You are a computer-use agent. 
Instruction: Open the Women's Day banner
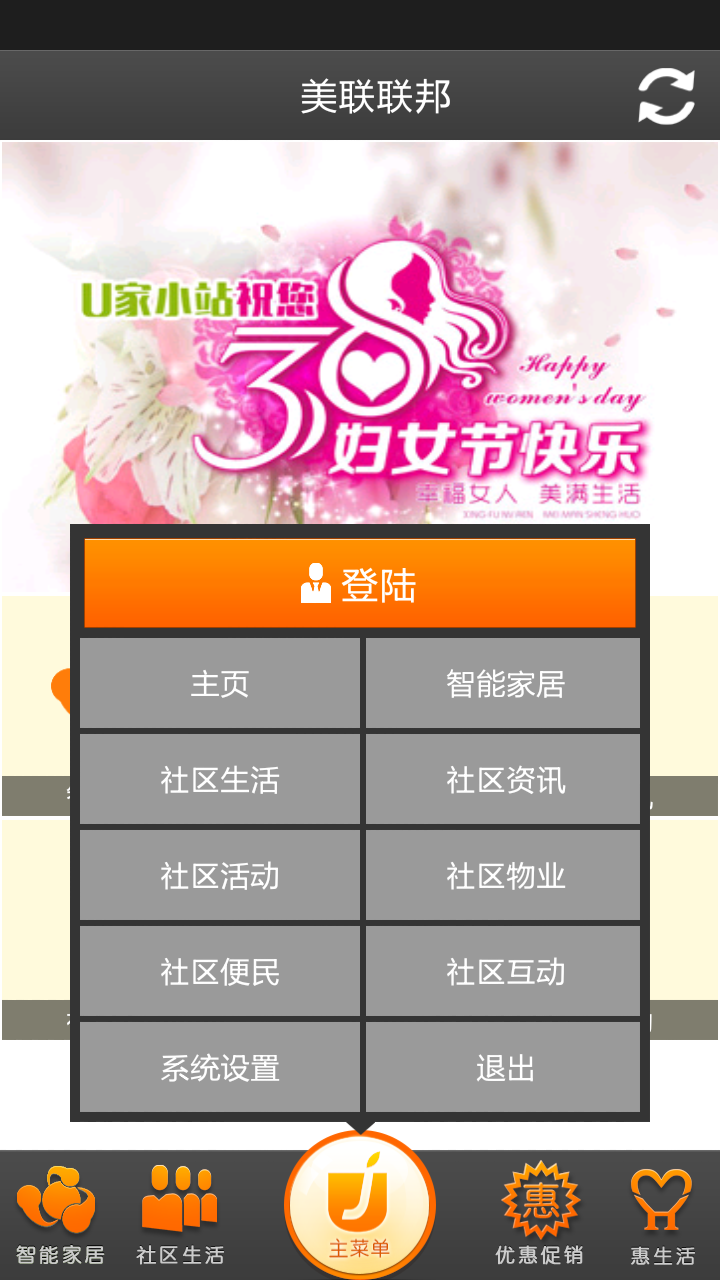pyautogui.click(x=360, y=332)
